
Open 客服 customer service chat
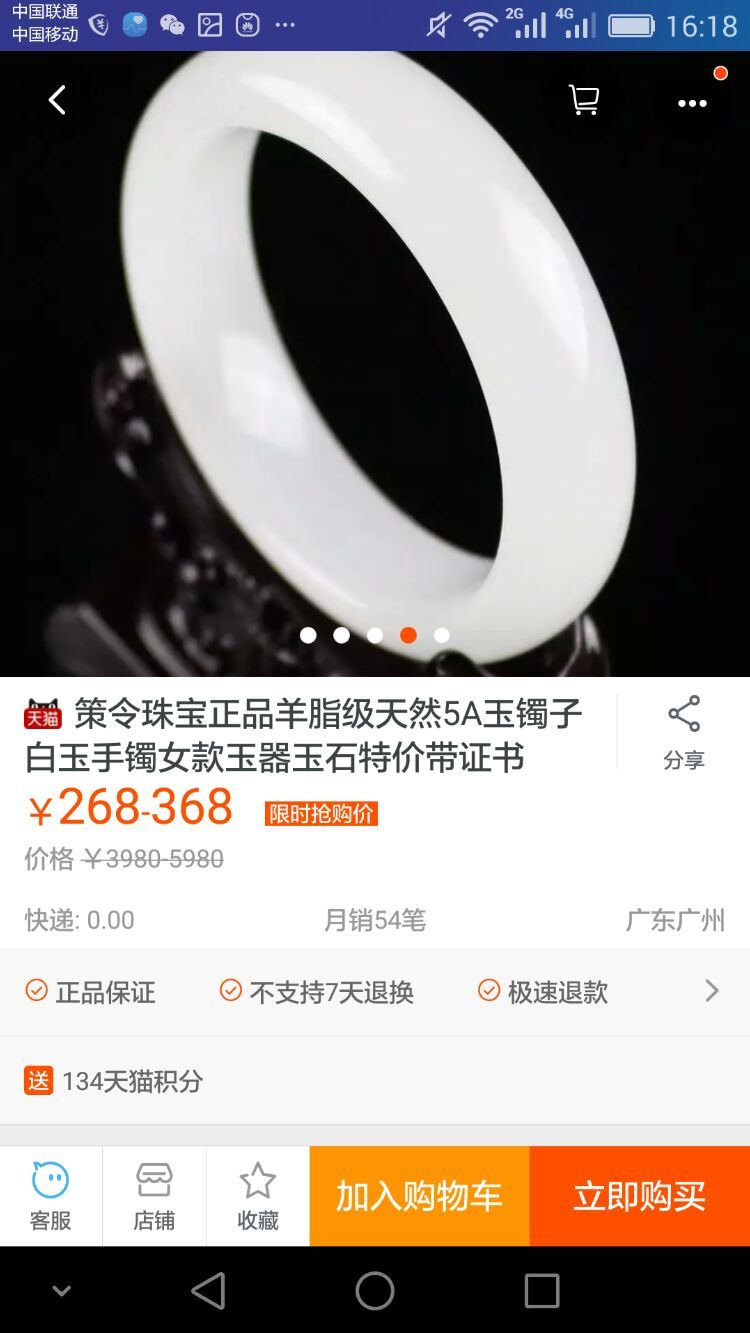50,1195
